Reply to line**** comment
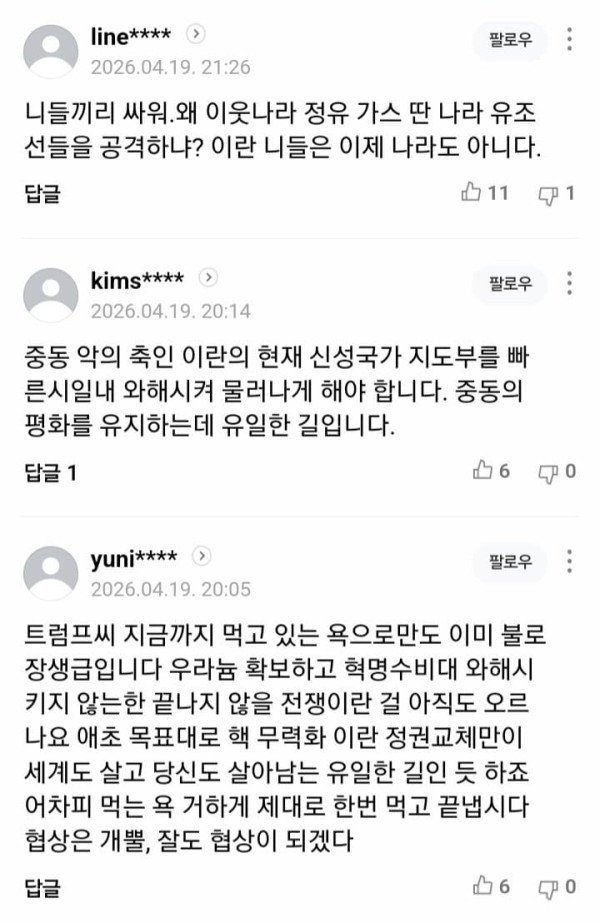600x923 pixels. point(43,194)
